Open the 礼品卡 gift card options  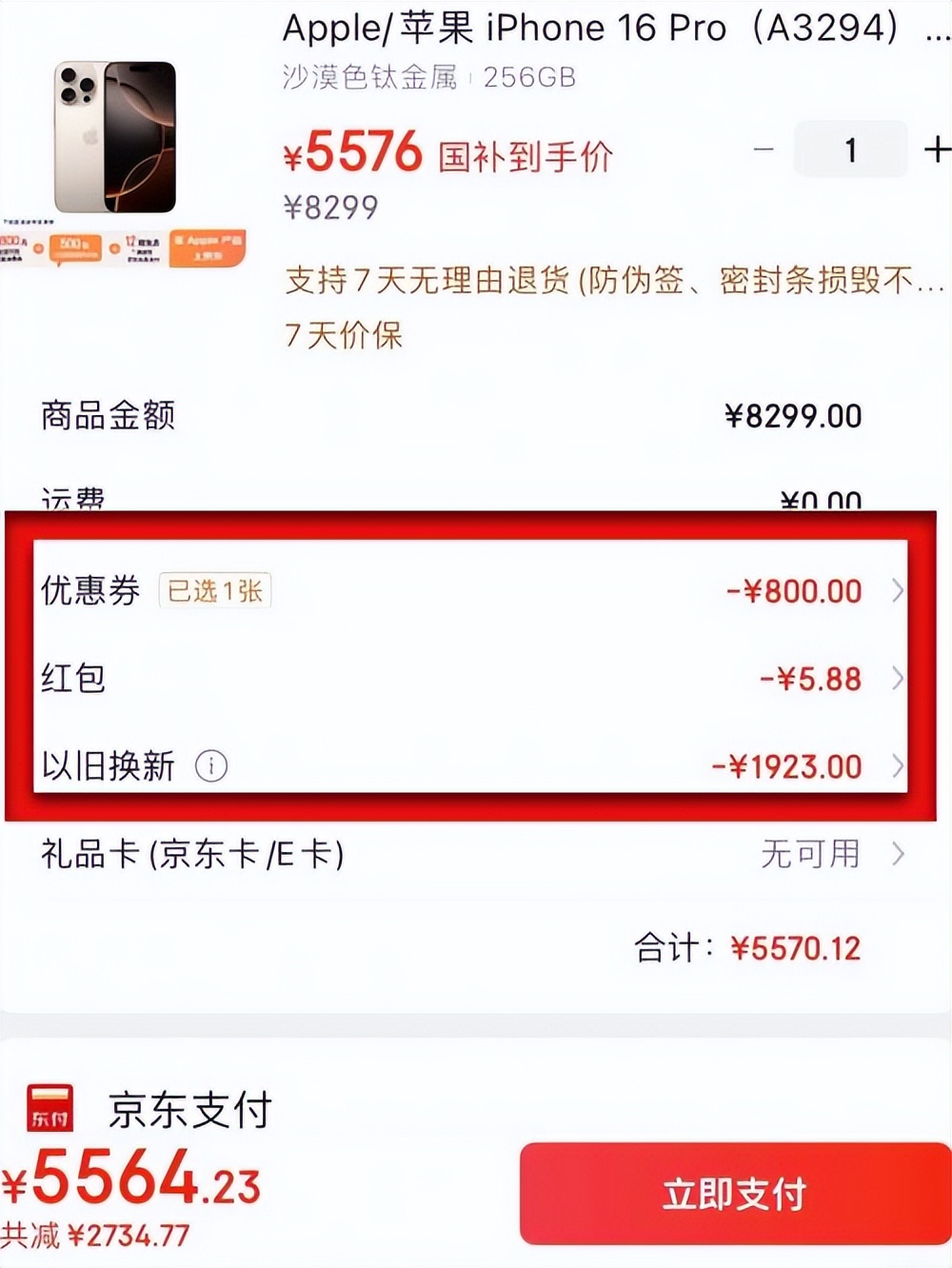(x=896, y=856)
